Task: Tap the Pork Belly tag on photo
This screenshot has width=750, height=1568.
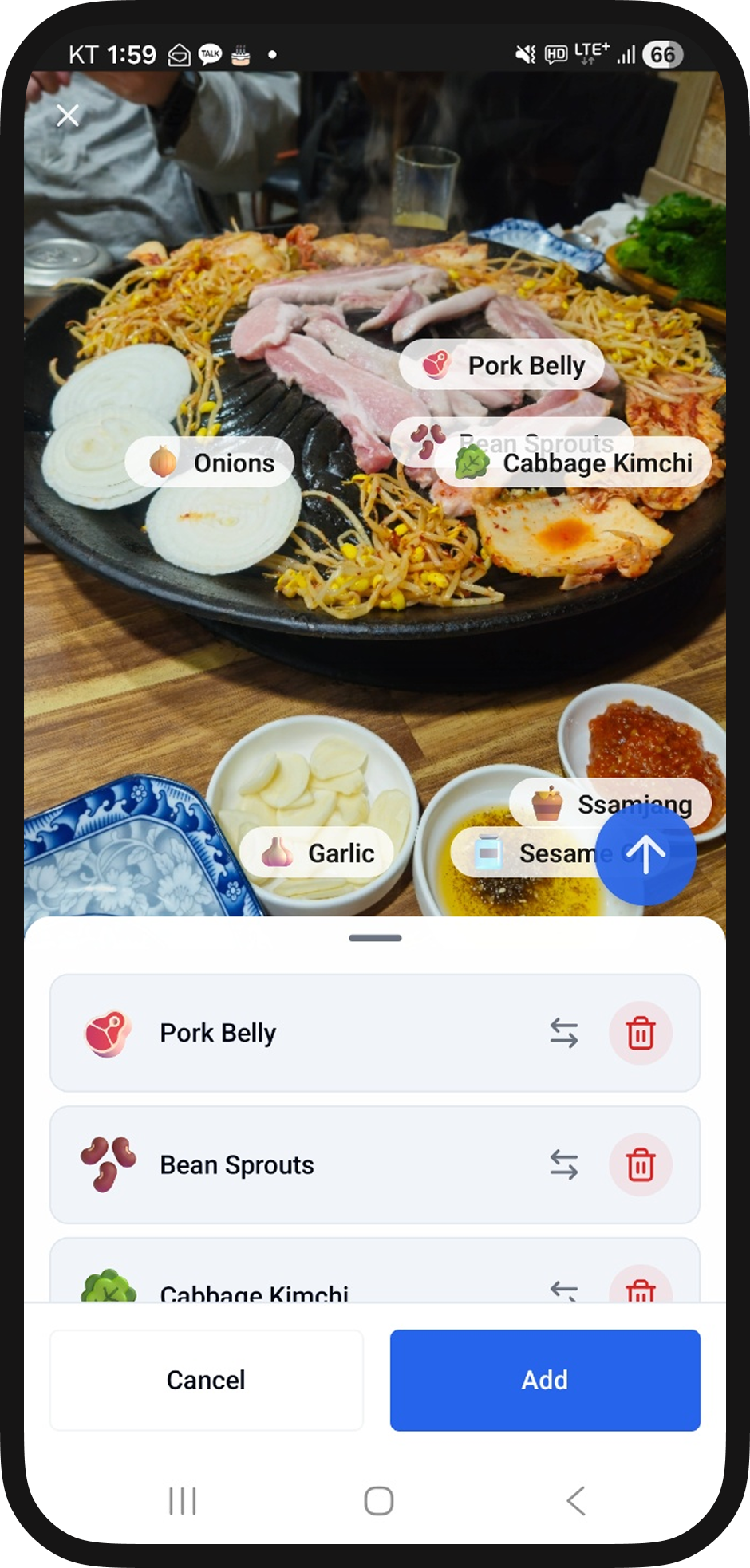Action: pos(501,365)
